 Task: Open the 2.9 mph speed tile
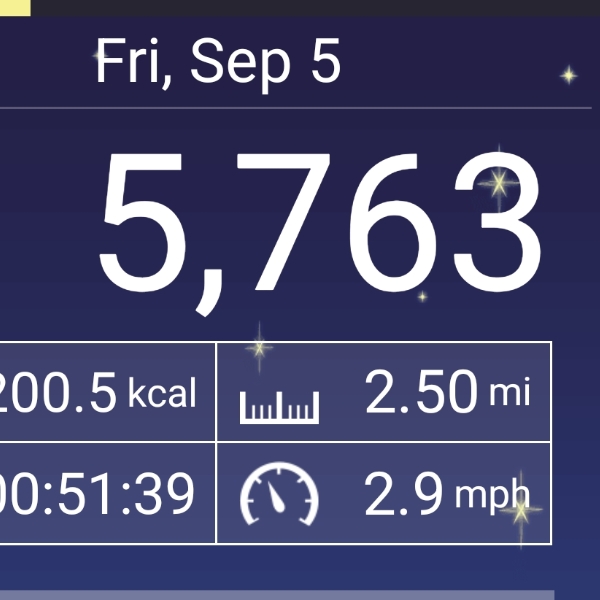coord(384,494)
